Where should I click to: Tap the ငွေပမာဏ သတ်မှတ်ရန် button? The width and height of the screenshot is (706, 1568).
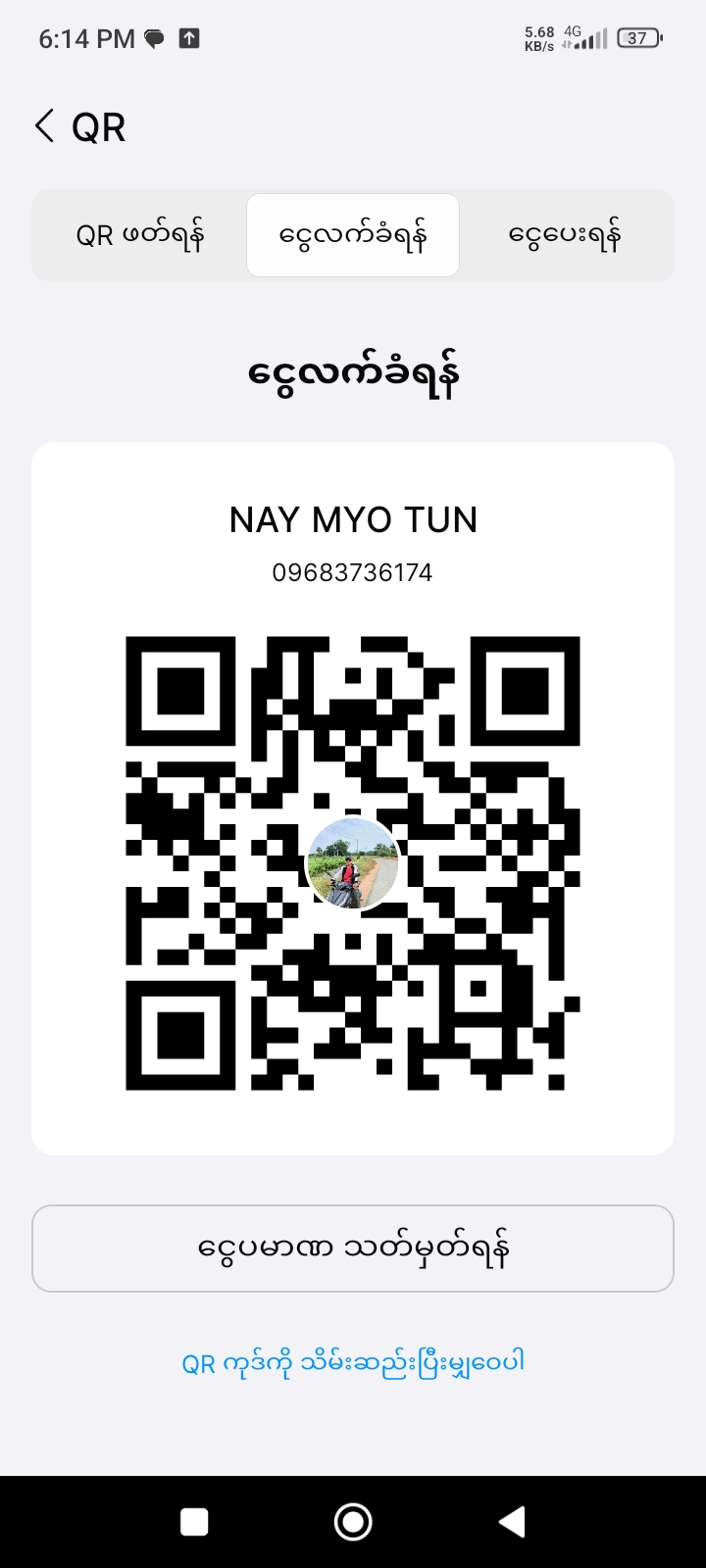353,1248
